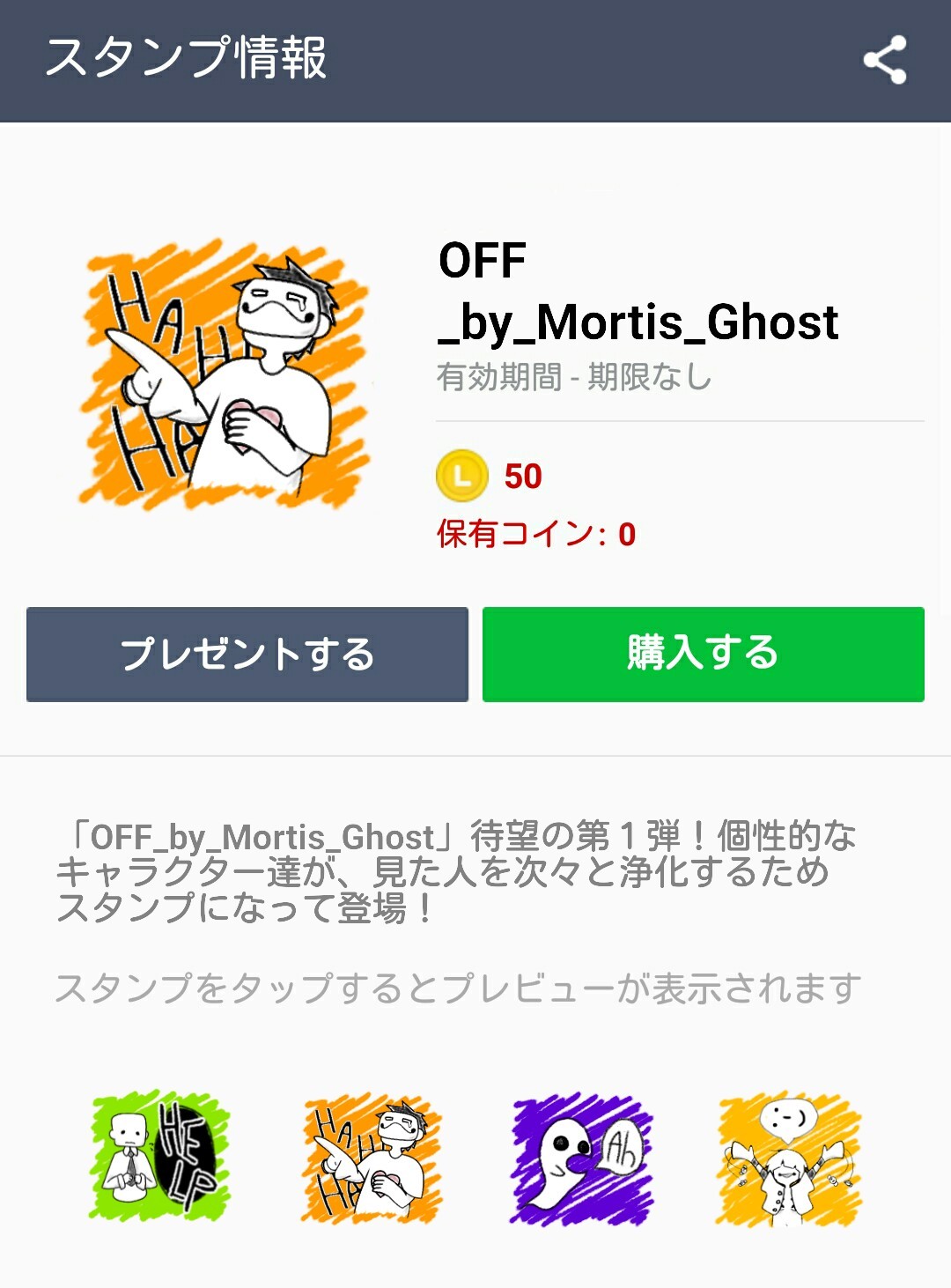Screen dimensions: 951x1288
Task: Share this sticker set
Action: click(x=885, y=60)
